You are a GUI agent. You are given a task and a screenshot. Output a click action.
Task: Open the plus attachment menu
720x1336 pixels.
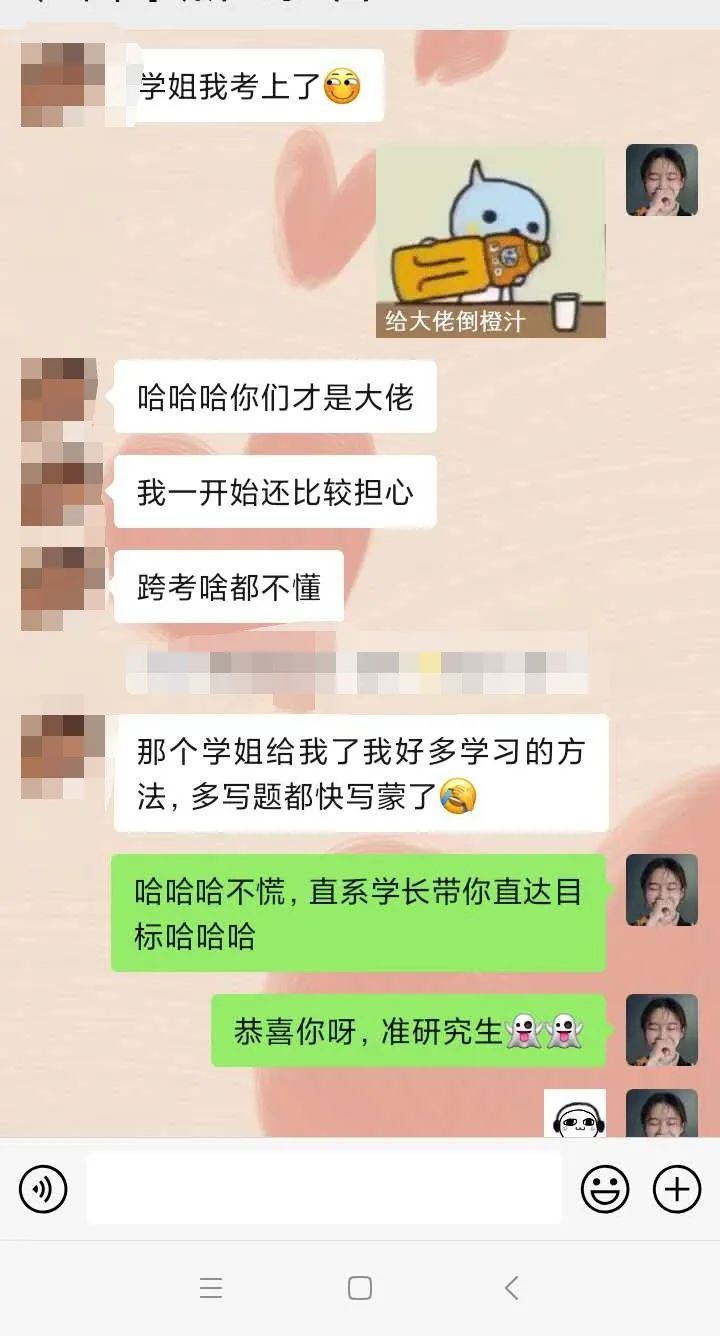(677, 1189)
